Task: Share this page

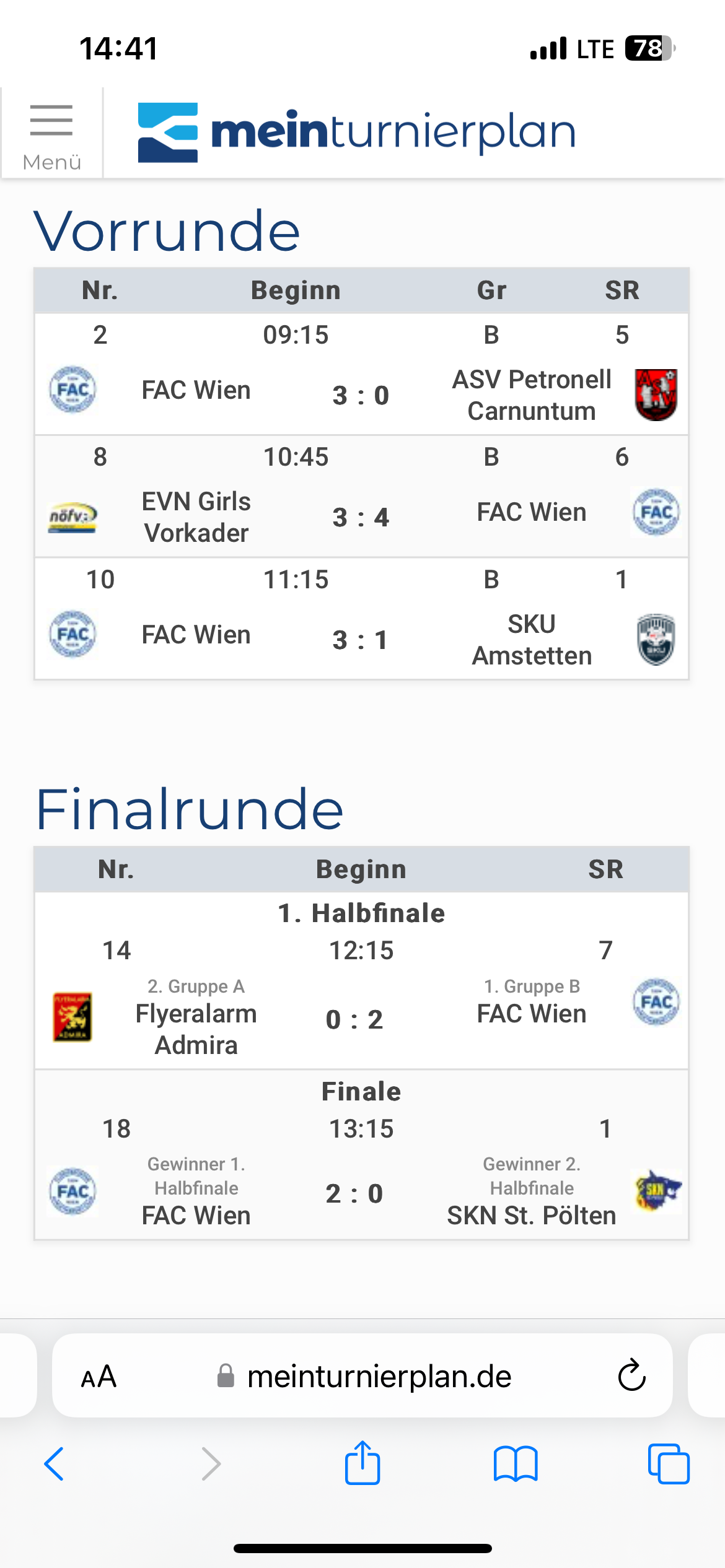Action: (x=362, y=1462)
